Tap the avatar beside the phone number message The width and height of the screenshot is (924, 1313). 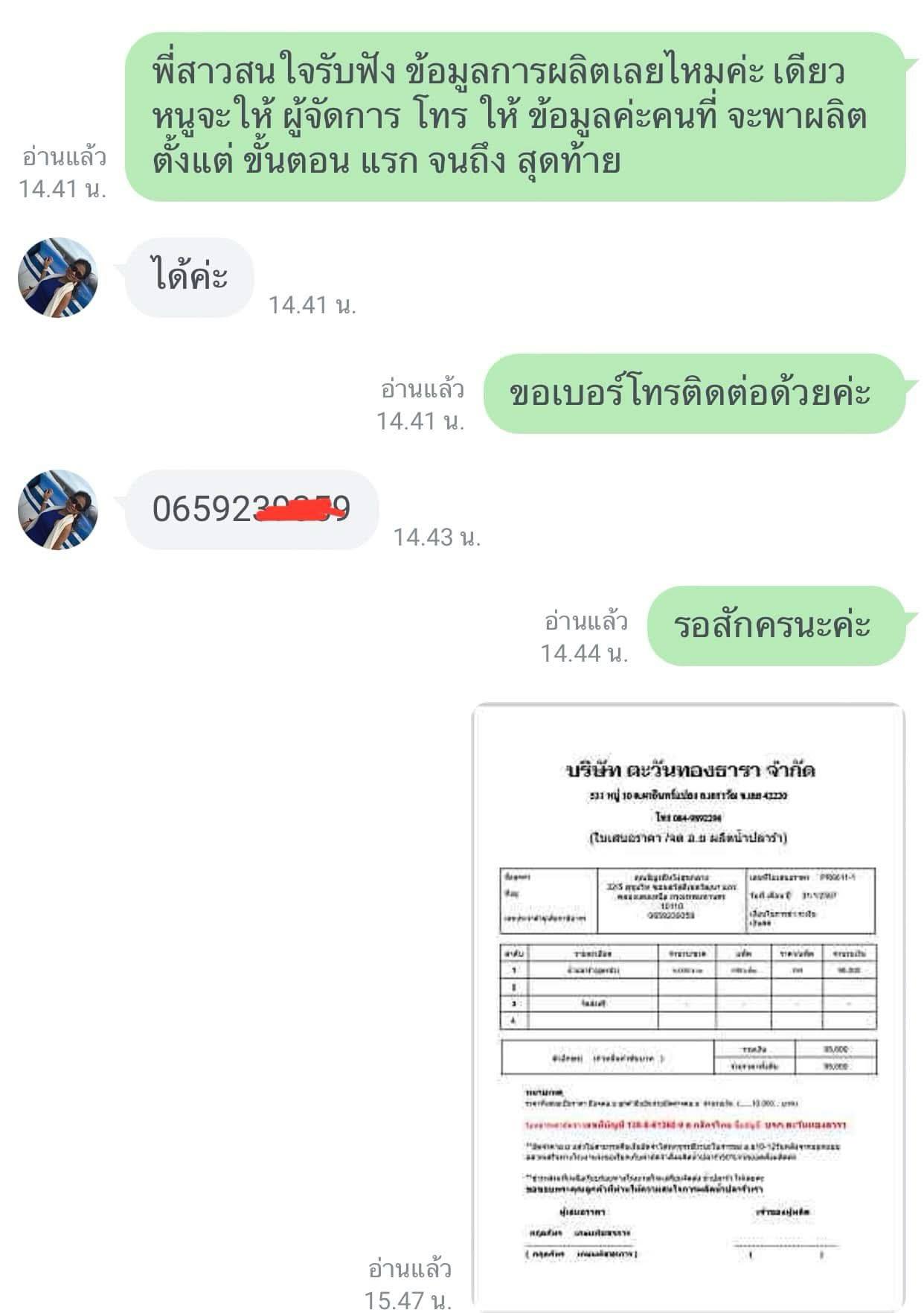(x=58, y=510)
